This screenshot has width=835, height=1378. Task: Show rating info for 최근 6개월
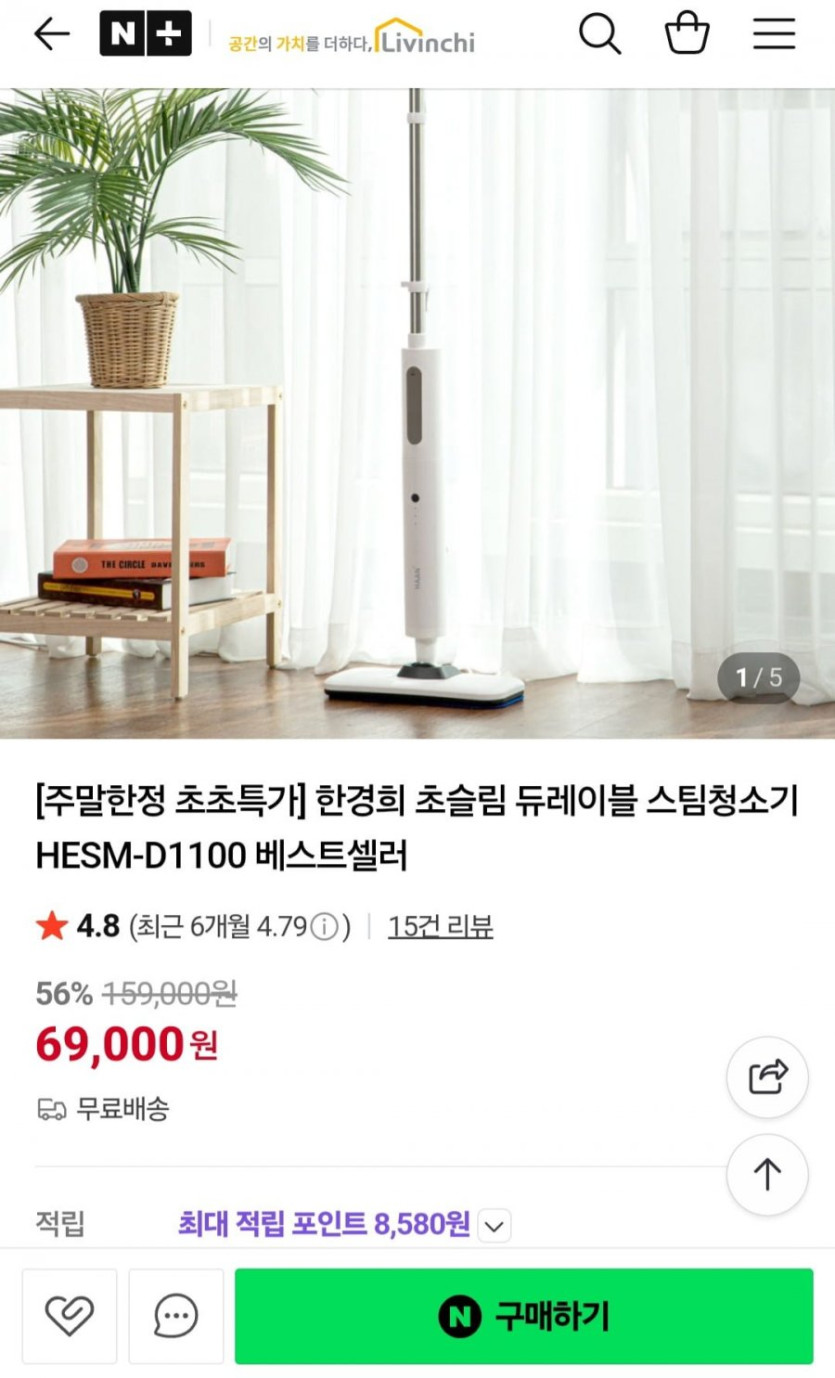[324, 928]
